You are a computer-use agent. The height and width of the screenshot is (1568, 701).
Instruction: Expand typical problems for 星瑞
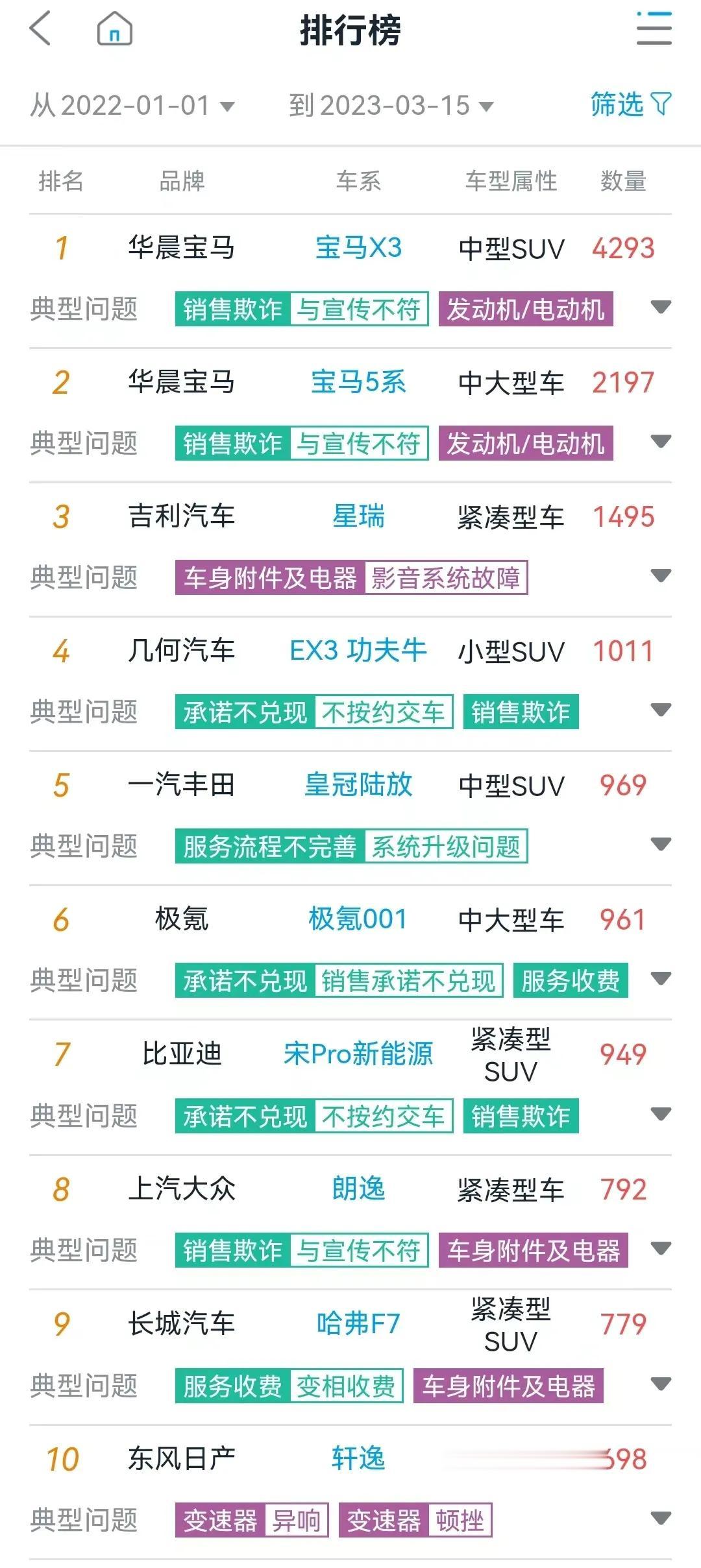click(661, 576)
